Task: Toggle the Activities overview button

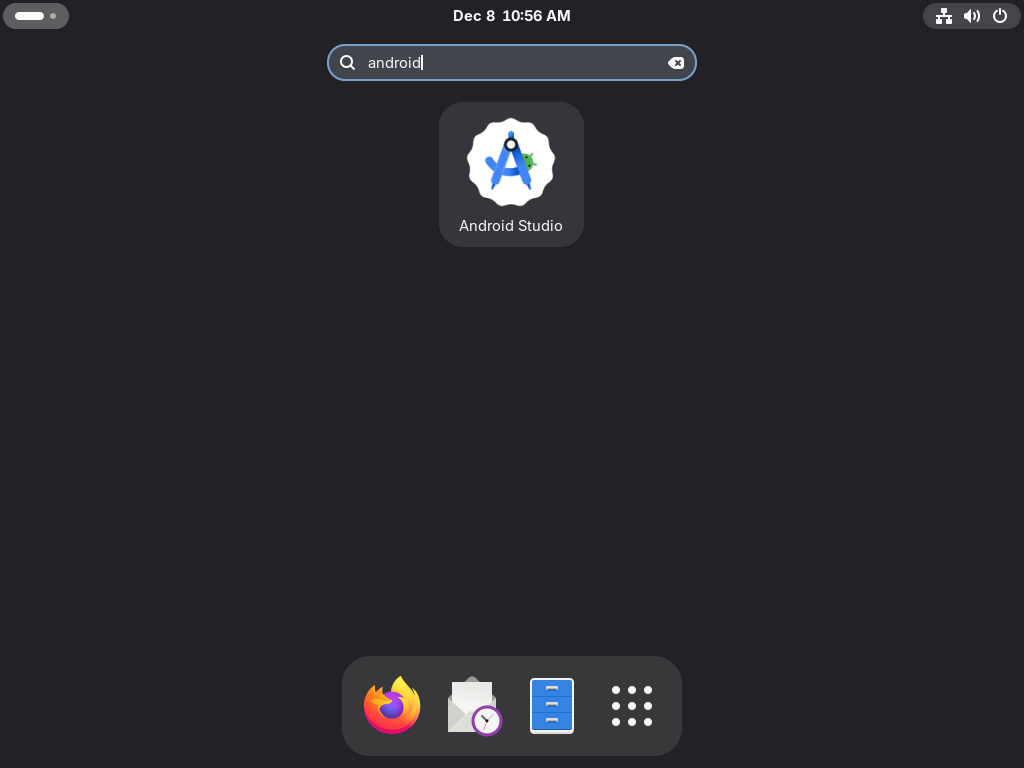Action: point(36,16)
